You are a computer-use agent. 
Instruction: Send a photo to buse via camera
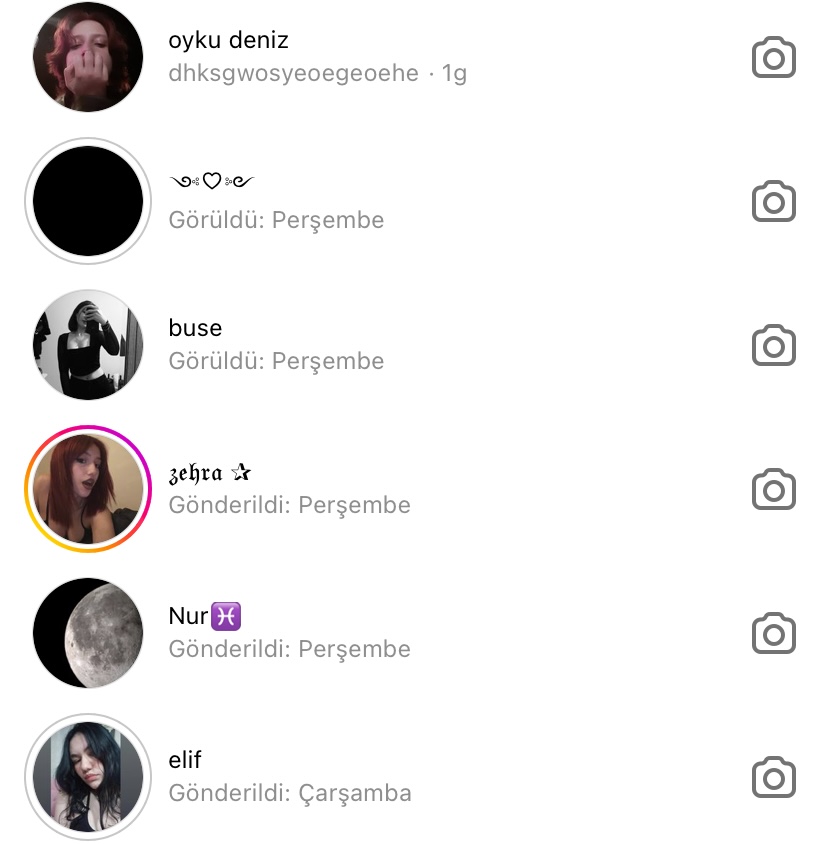773,346
